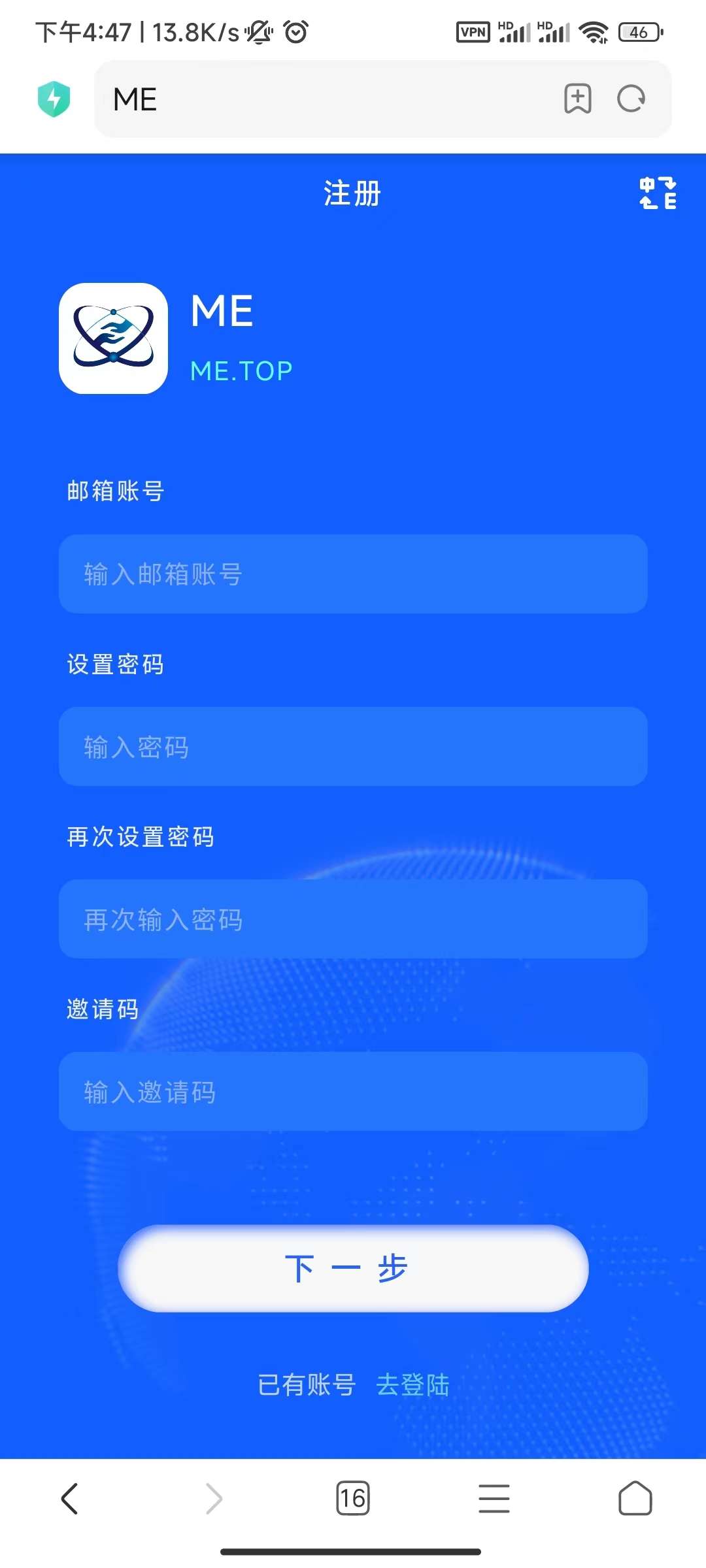Select the 再次输入密码 confirm password field
This screenshot has width=706, height=1568.
tap(353, 919)
